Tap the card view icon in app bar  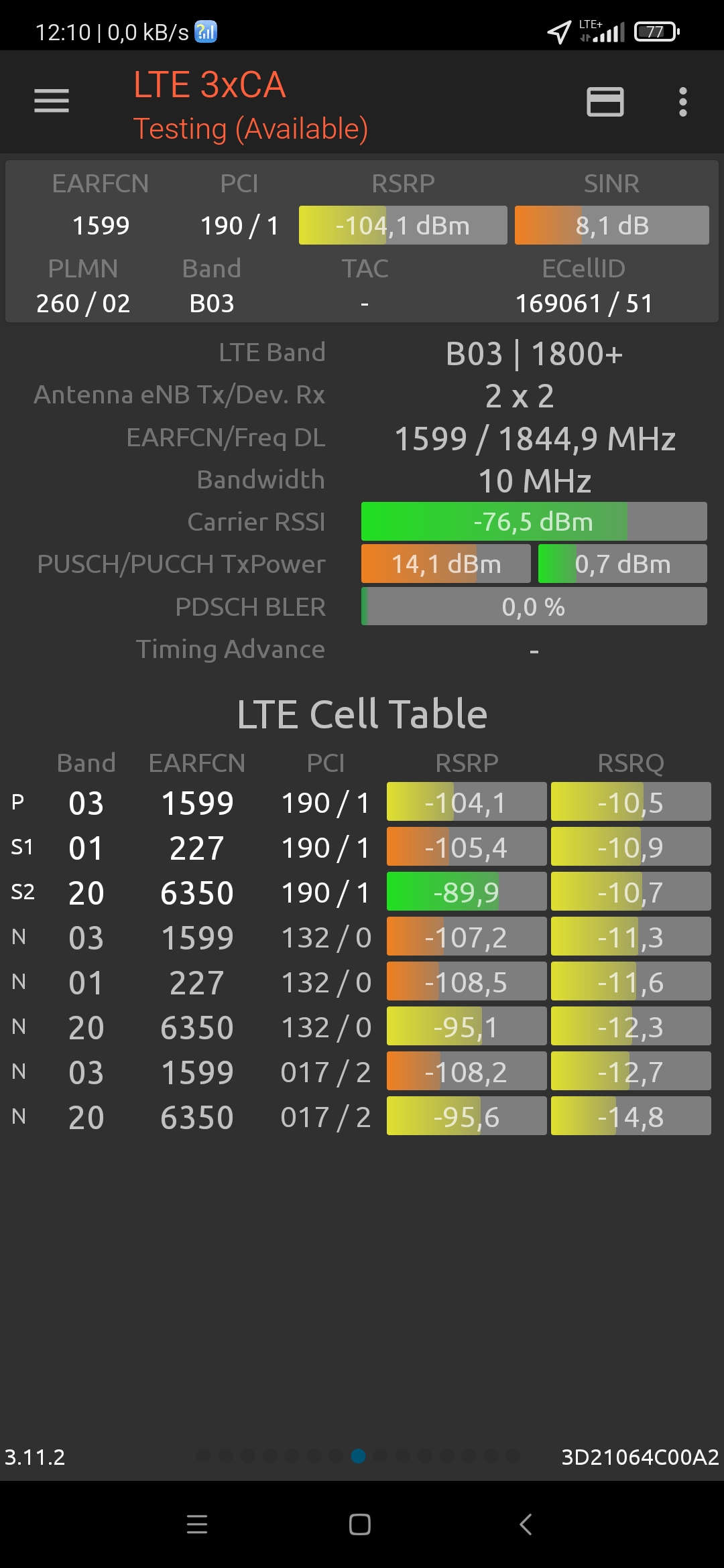[x=605, y=102]
